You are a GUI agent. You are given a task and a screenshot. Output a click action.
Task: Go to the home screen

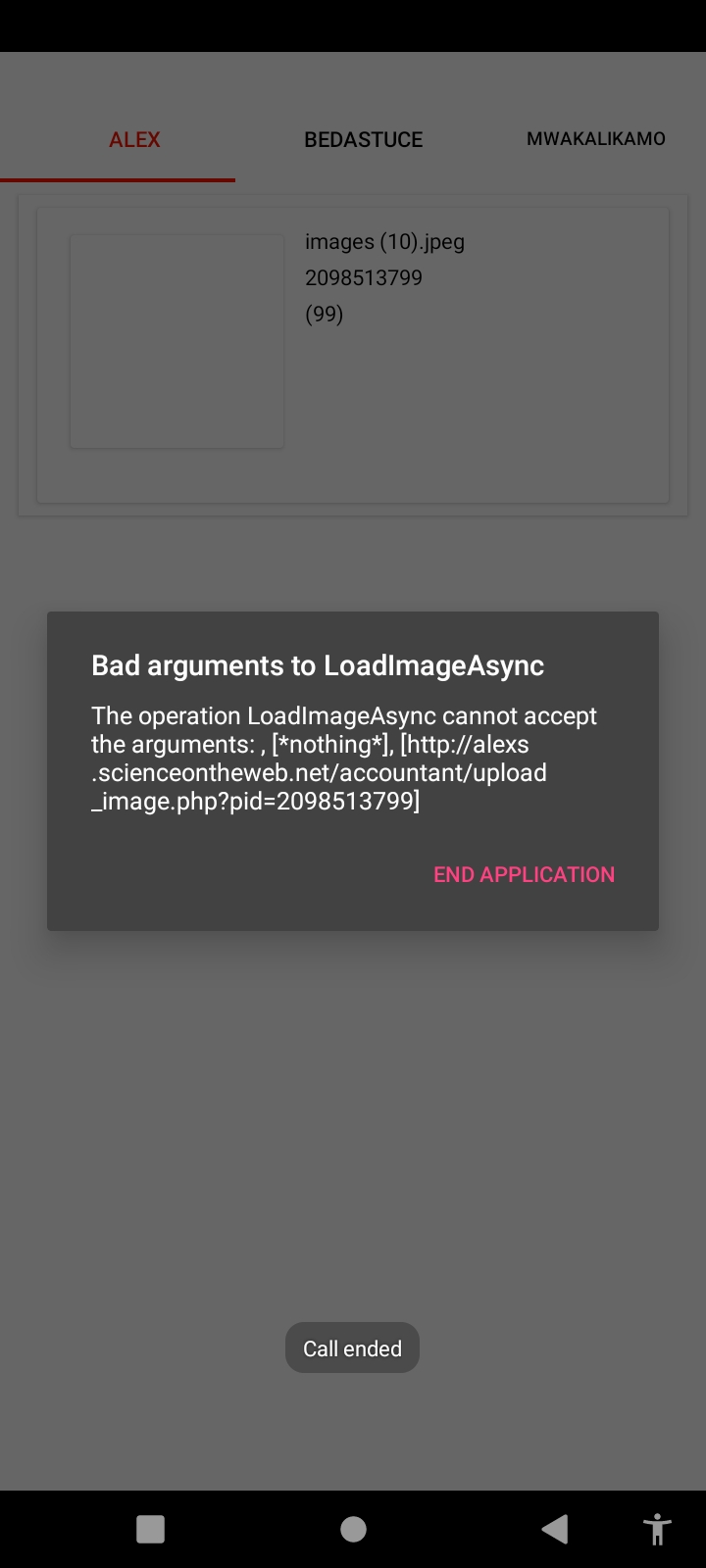[x=353, y=1529]
